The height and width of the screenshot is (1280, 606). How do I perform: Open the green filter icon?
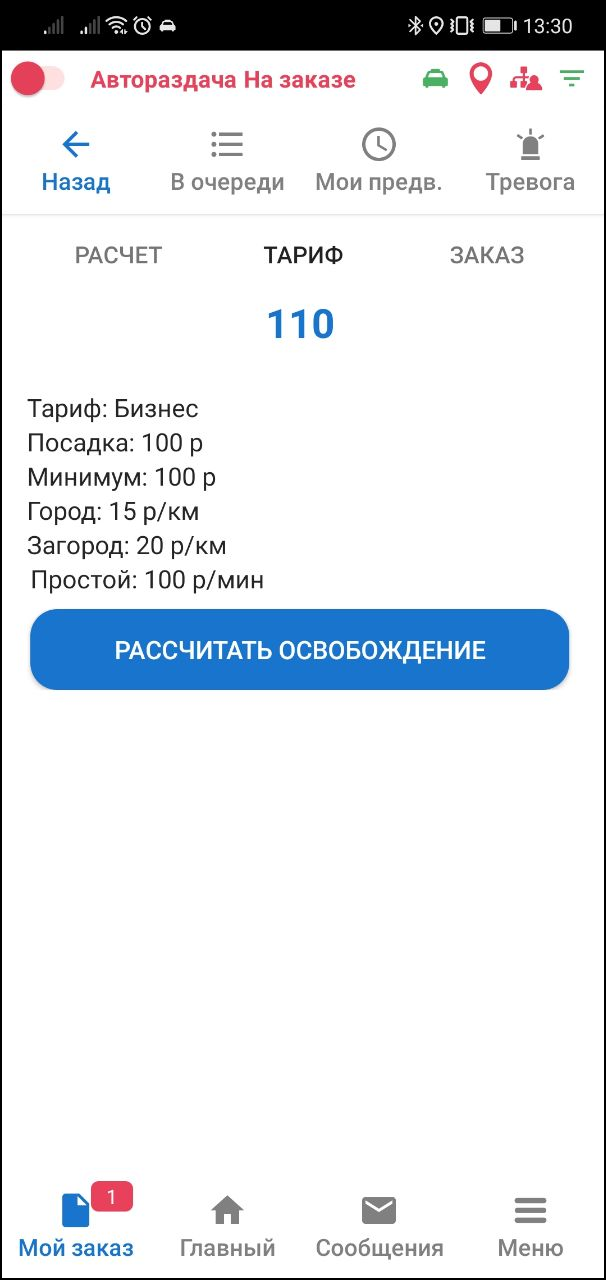572,79
